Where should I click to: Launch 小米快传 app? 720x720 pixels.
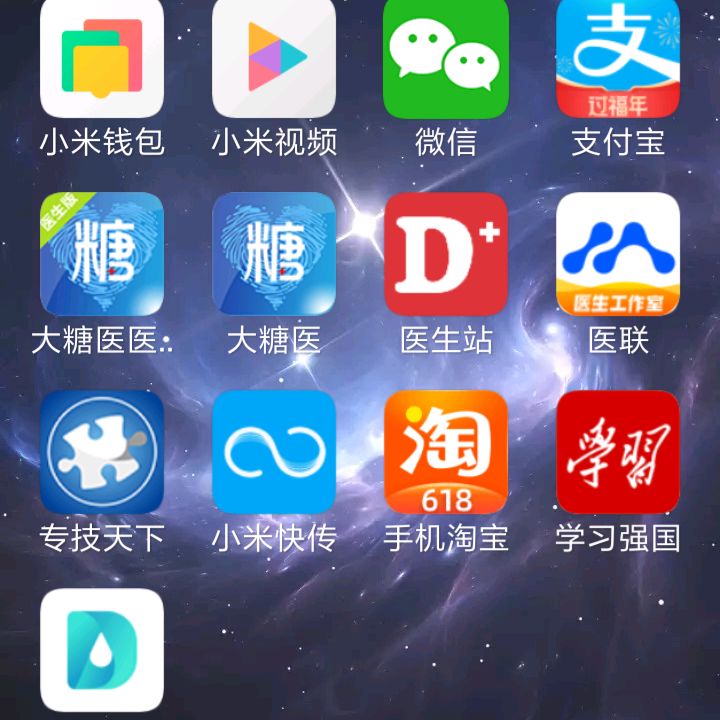(x=274, y=452)
